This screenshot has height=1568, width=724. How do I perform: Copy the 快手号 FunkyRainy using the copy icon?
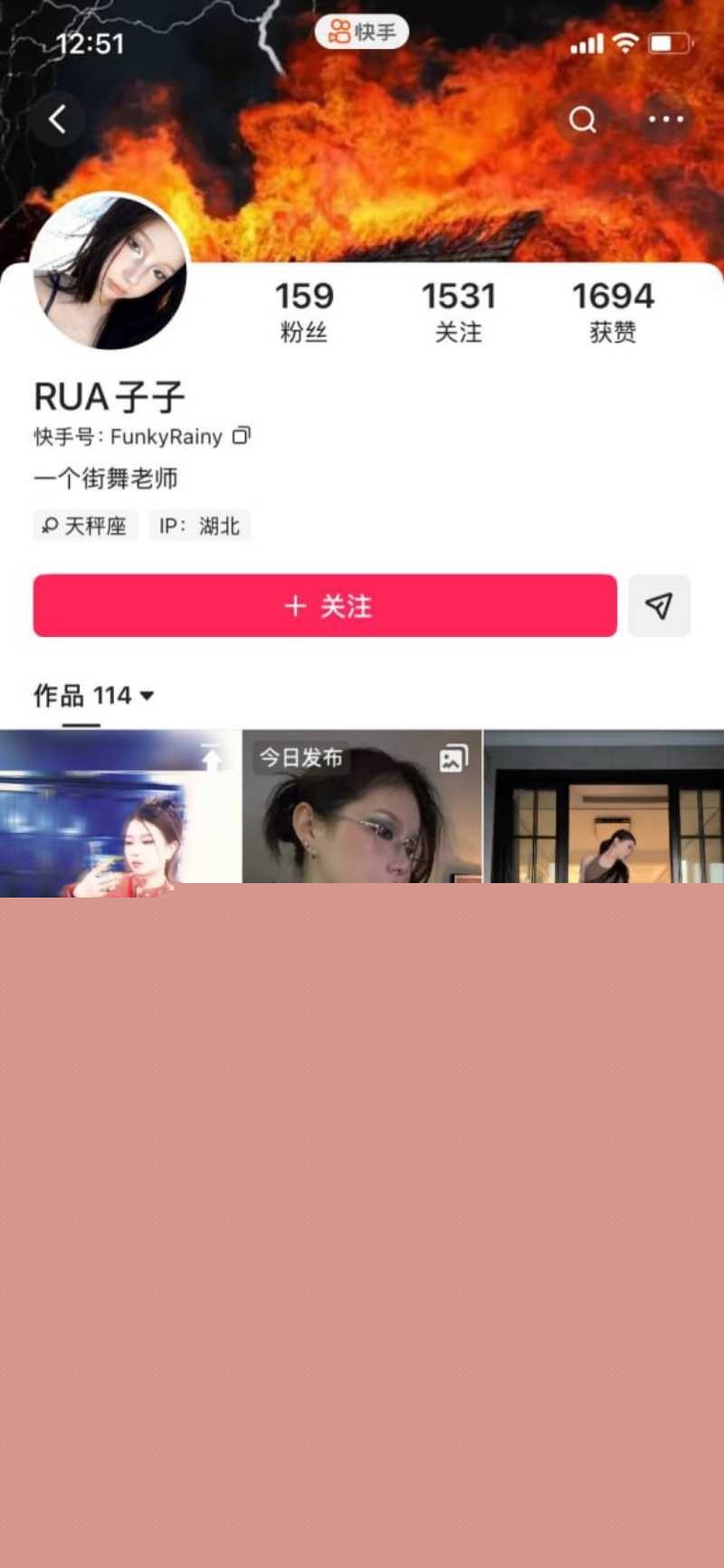(240, 437)
